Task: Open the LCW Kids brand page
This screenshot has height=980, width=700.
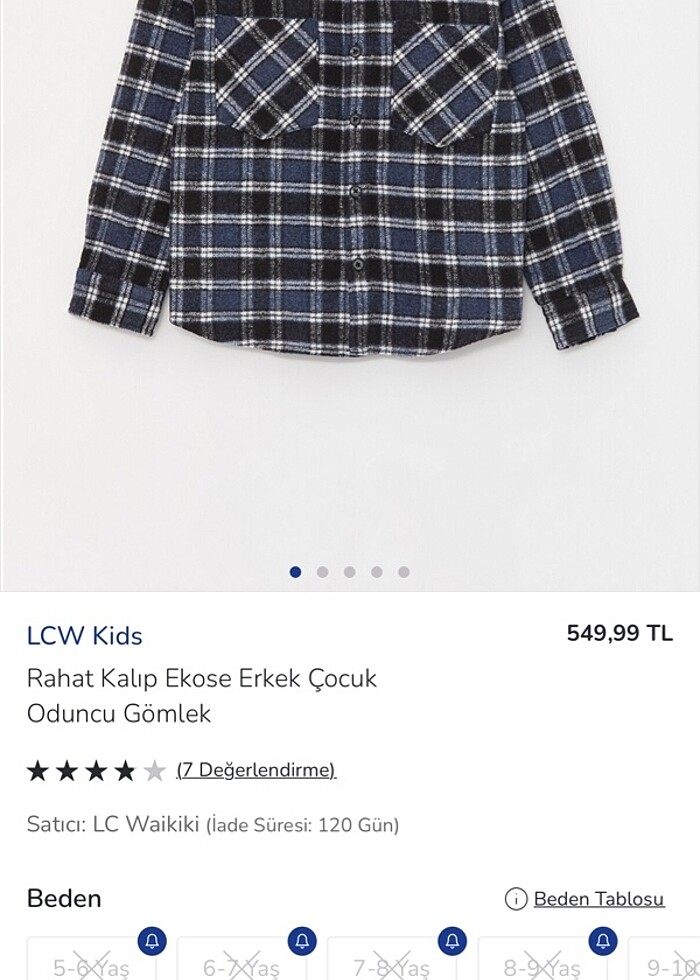Action: tap(85, 636)
